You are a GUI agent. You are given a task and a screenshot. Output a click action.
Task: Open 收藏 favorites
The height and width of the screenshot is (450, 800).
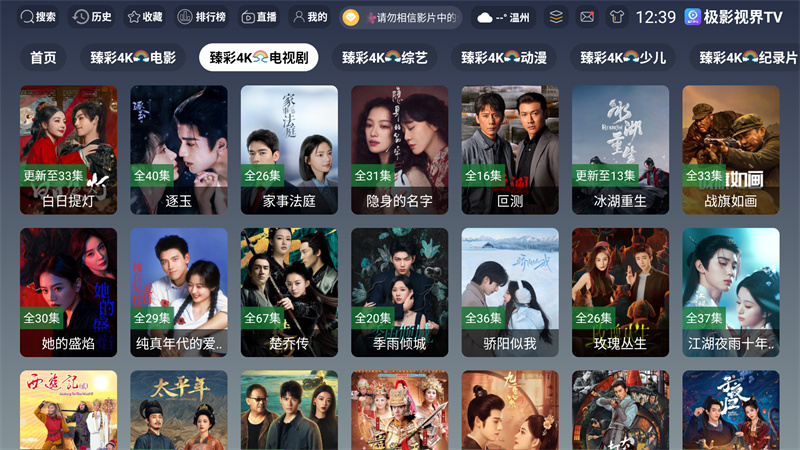145,17
